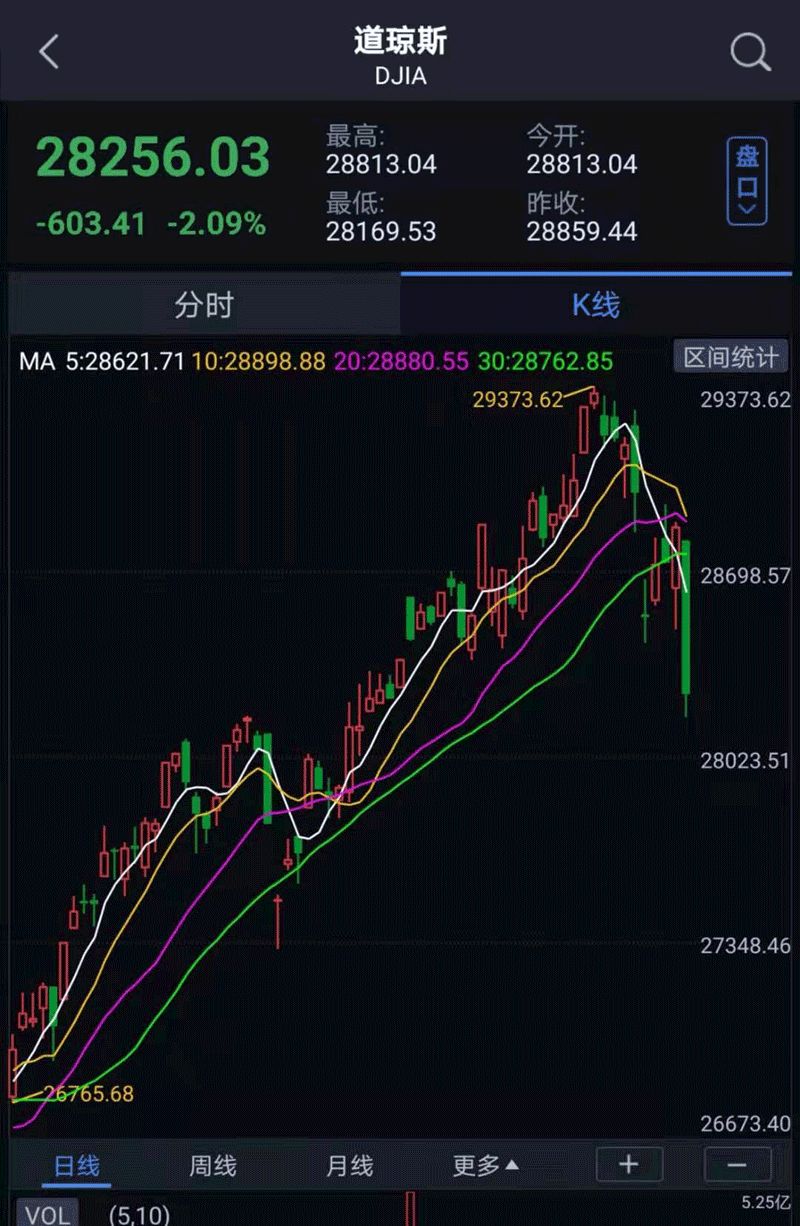Go back using the top-left arrow
This screenshot has width=800, height=1226.
pyautogui.click(x=49, y=52)
